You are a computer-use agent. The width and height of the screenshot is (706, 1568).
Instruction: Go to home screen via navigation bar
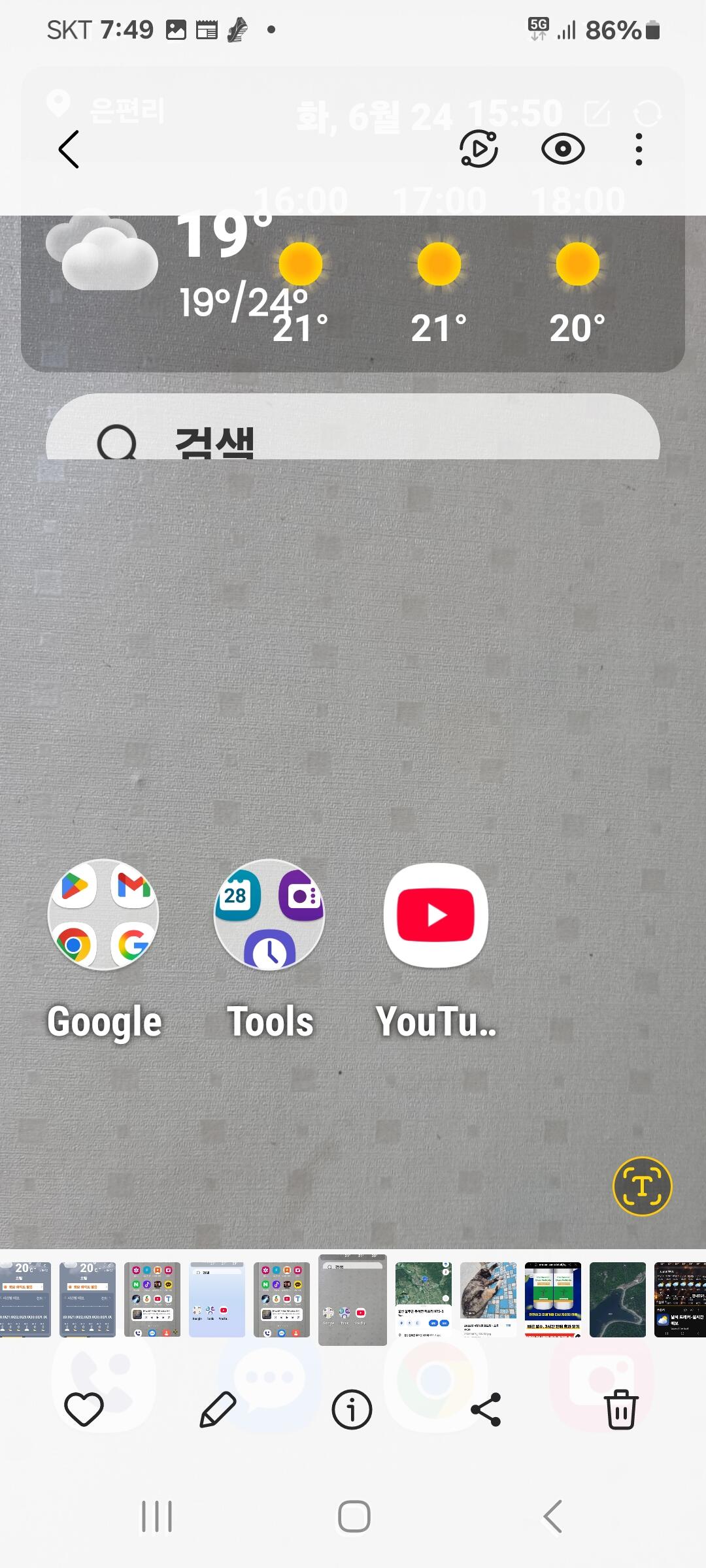354,1516
